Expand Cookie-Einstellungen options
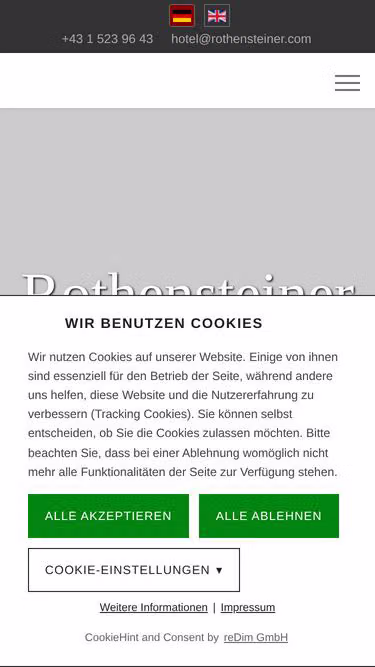 point(134,570)
